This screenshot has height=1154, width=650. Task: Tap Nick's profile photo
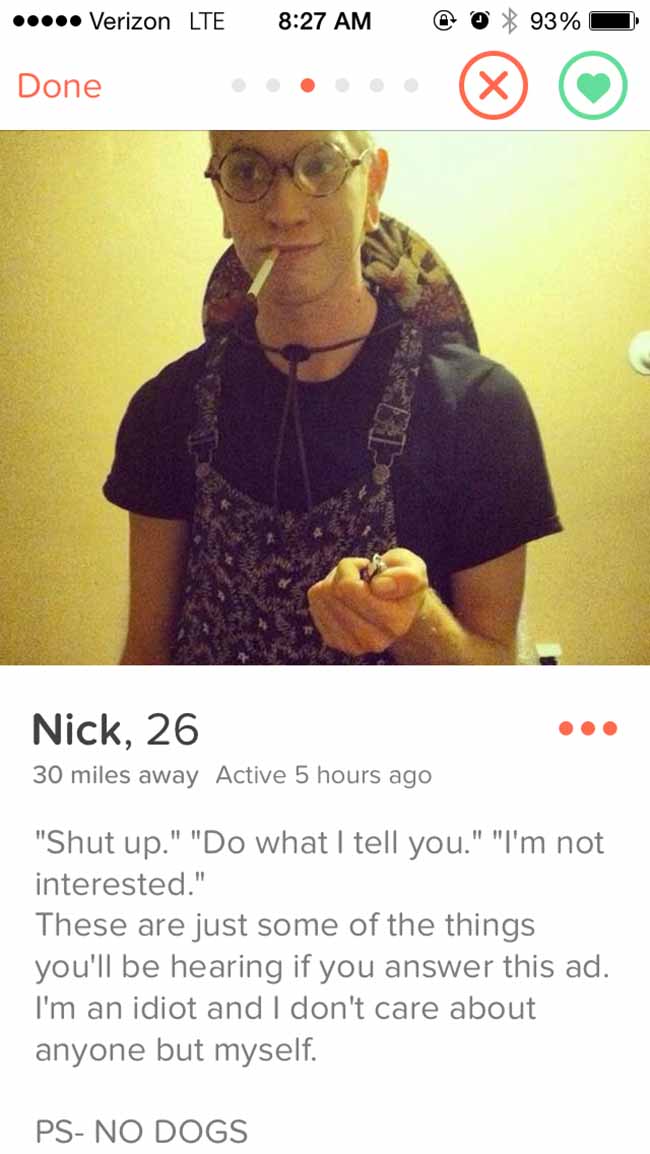tap(325, 397)
